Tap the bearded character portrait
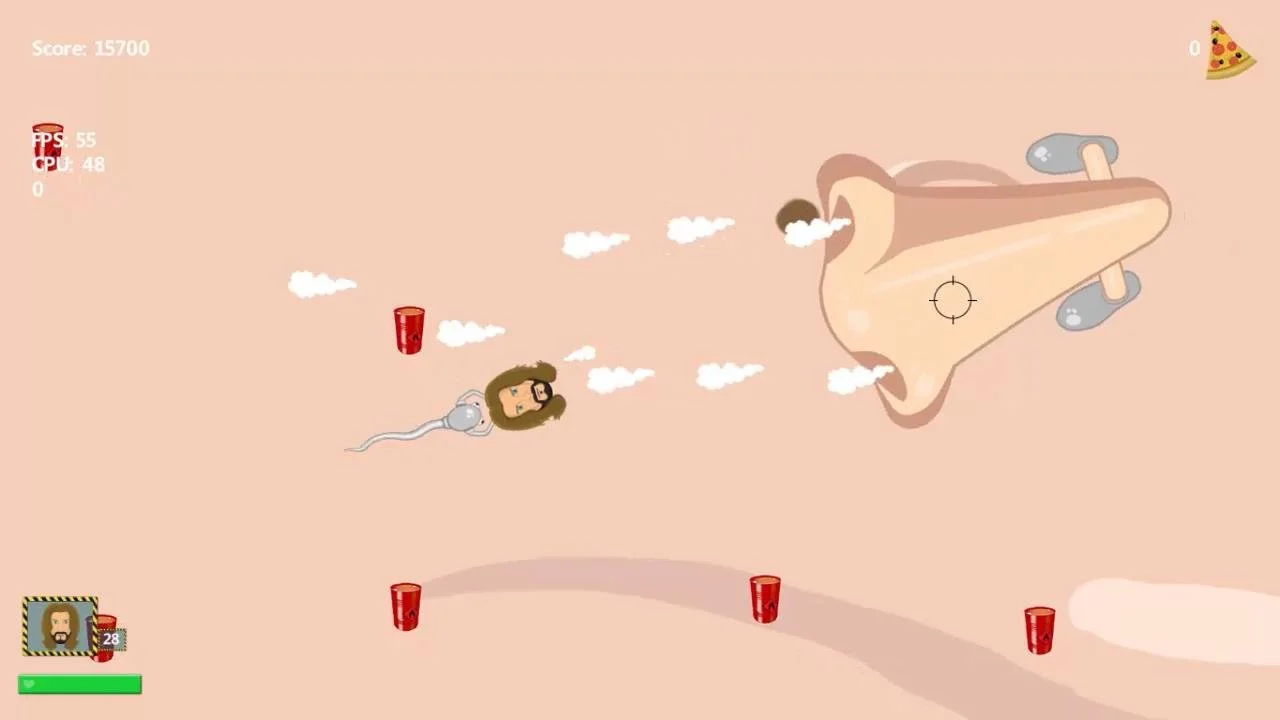Image resolution: width=1280 pixels, height=720 pixels. pyautogui.click(x=60, y=626)
